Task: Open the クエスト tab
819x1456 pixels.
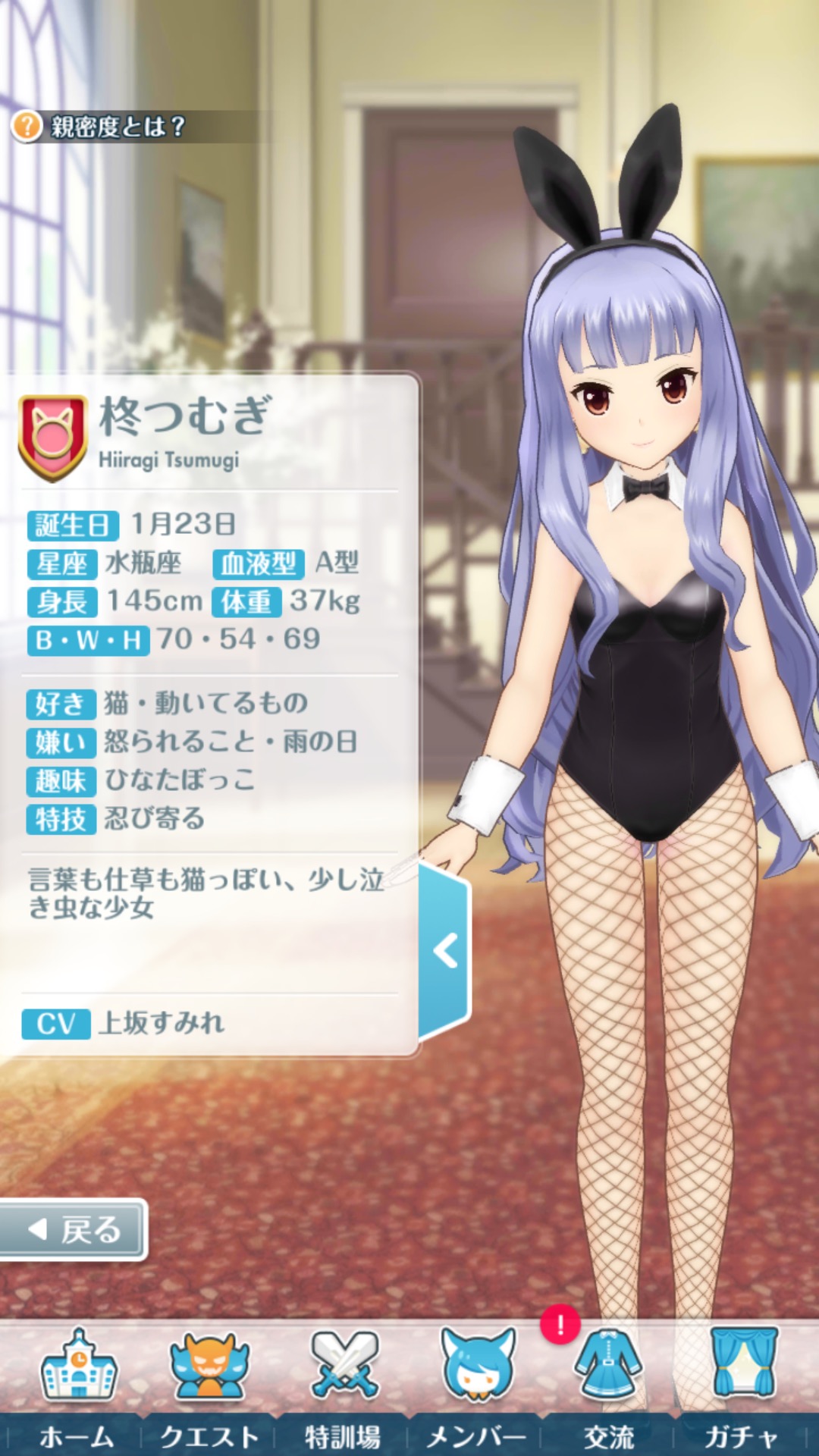Action: (209, 1386)
